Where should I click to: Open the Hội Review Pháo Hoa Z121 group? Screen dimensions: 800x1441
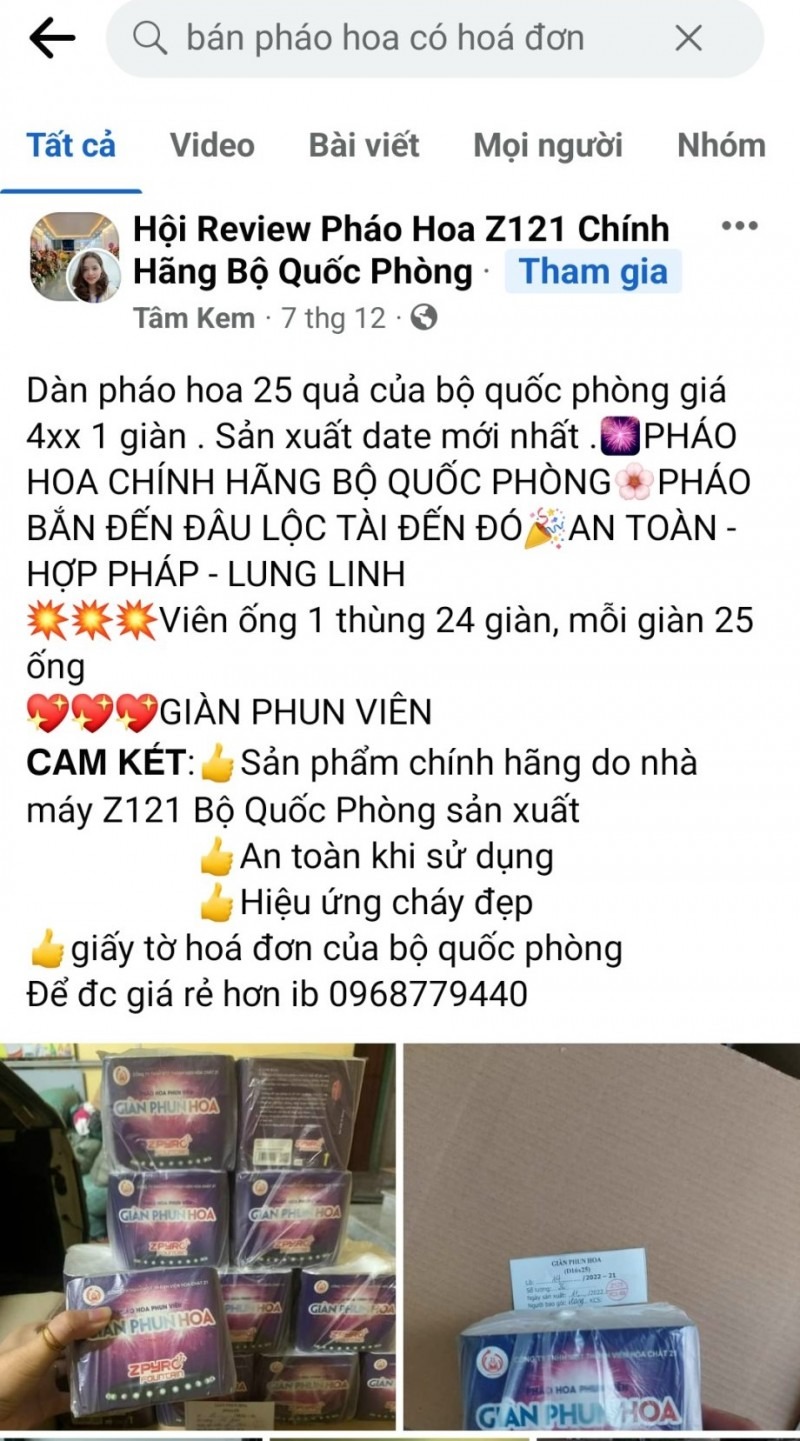point(400,229)
